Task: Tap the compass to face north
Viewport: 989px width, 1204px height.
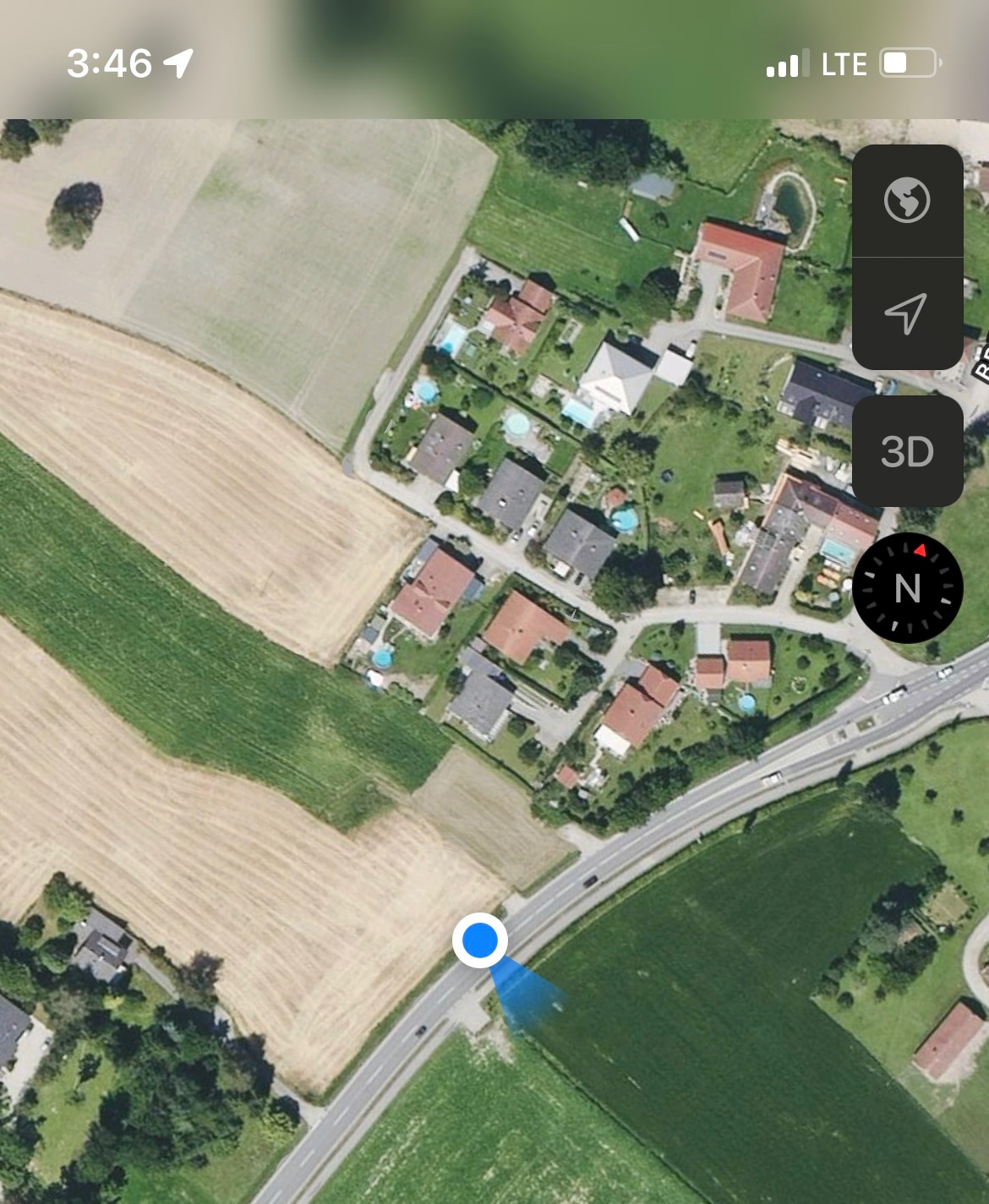Action: pos(907,588)
